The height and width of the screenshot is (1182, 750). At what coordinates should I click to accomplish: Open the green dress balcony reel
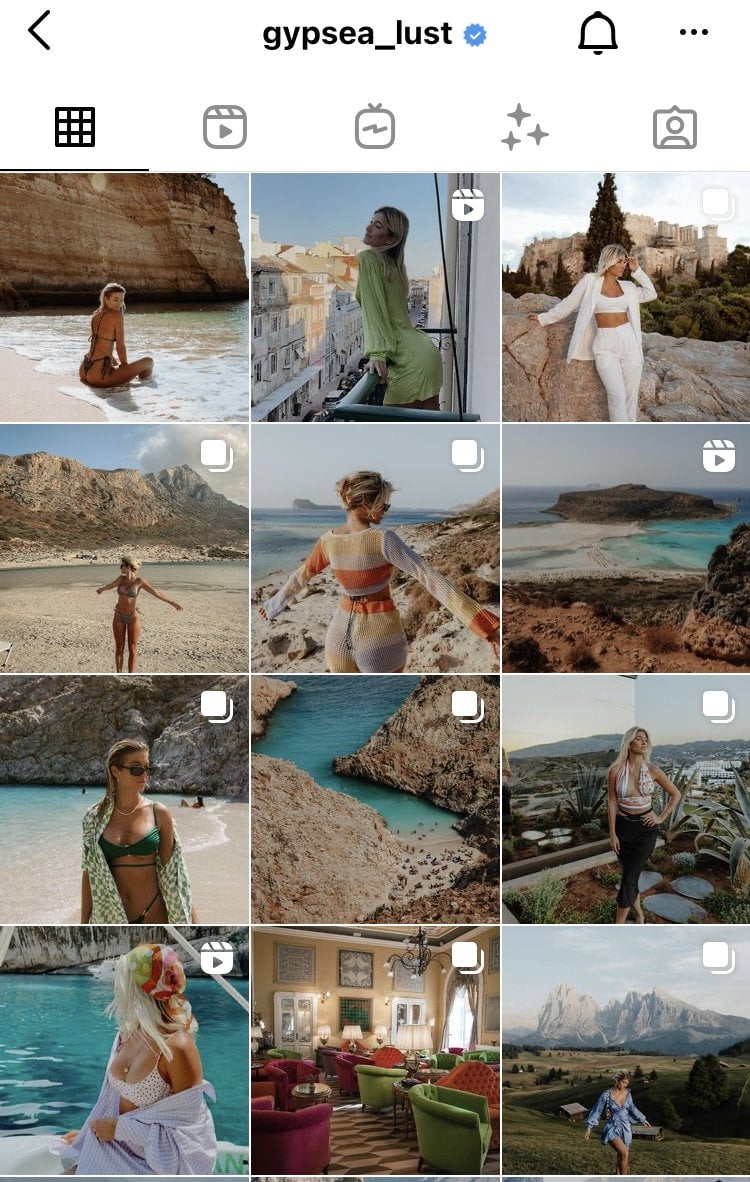coord(375,297)
